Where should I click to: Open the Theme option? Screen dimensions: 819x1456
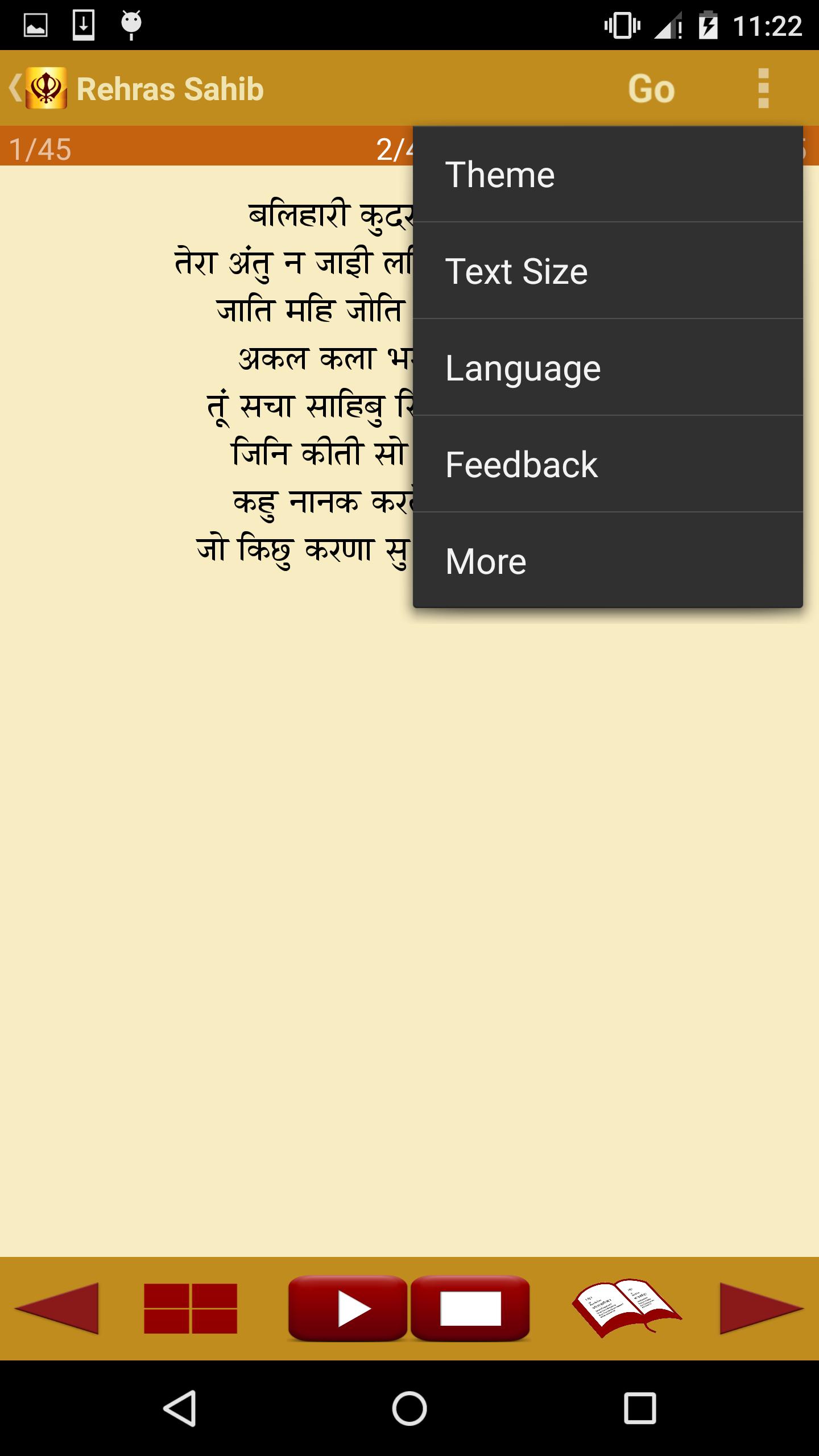pos(607,174)
